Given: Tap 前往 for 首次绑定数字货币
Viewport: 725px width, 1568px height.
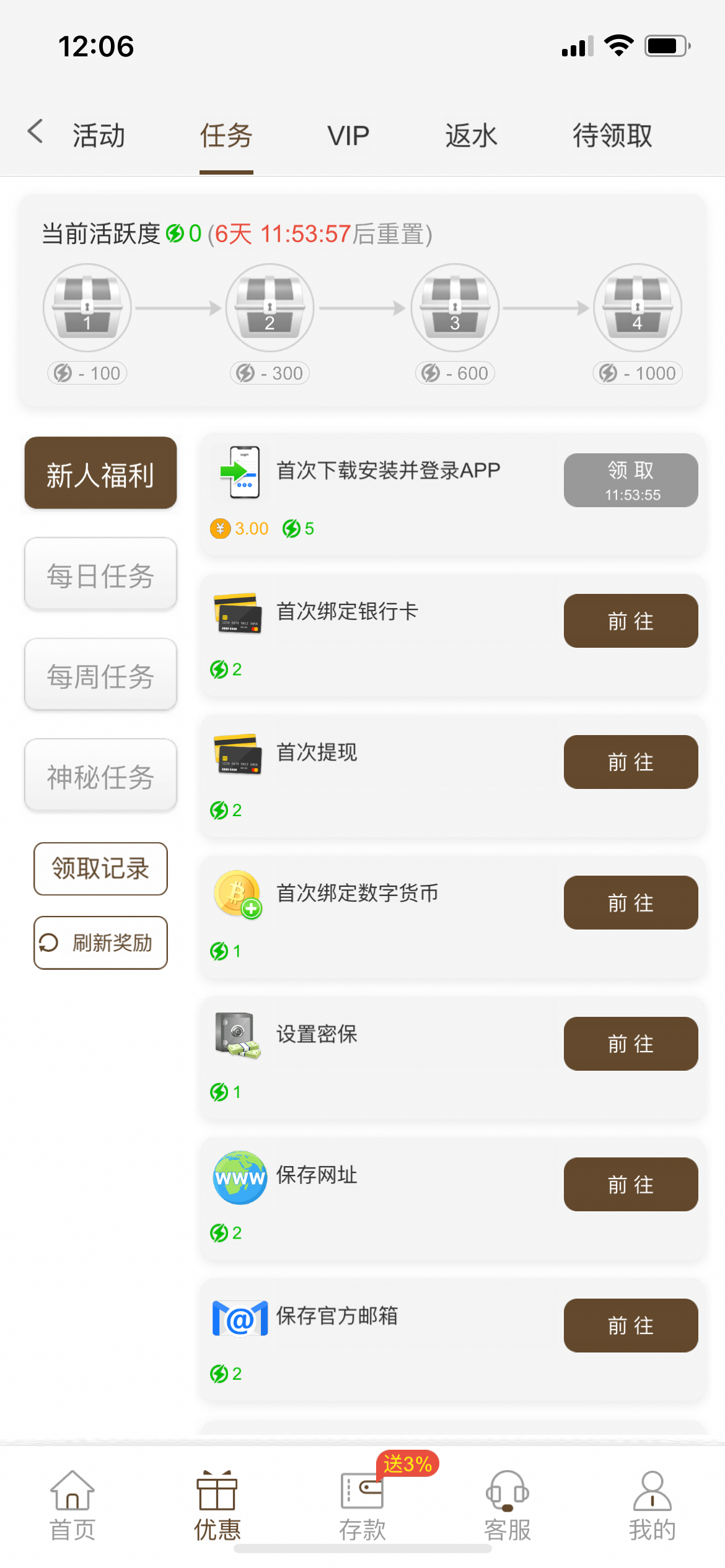Looking at the screenshot, I should (631, 903).
